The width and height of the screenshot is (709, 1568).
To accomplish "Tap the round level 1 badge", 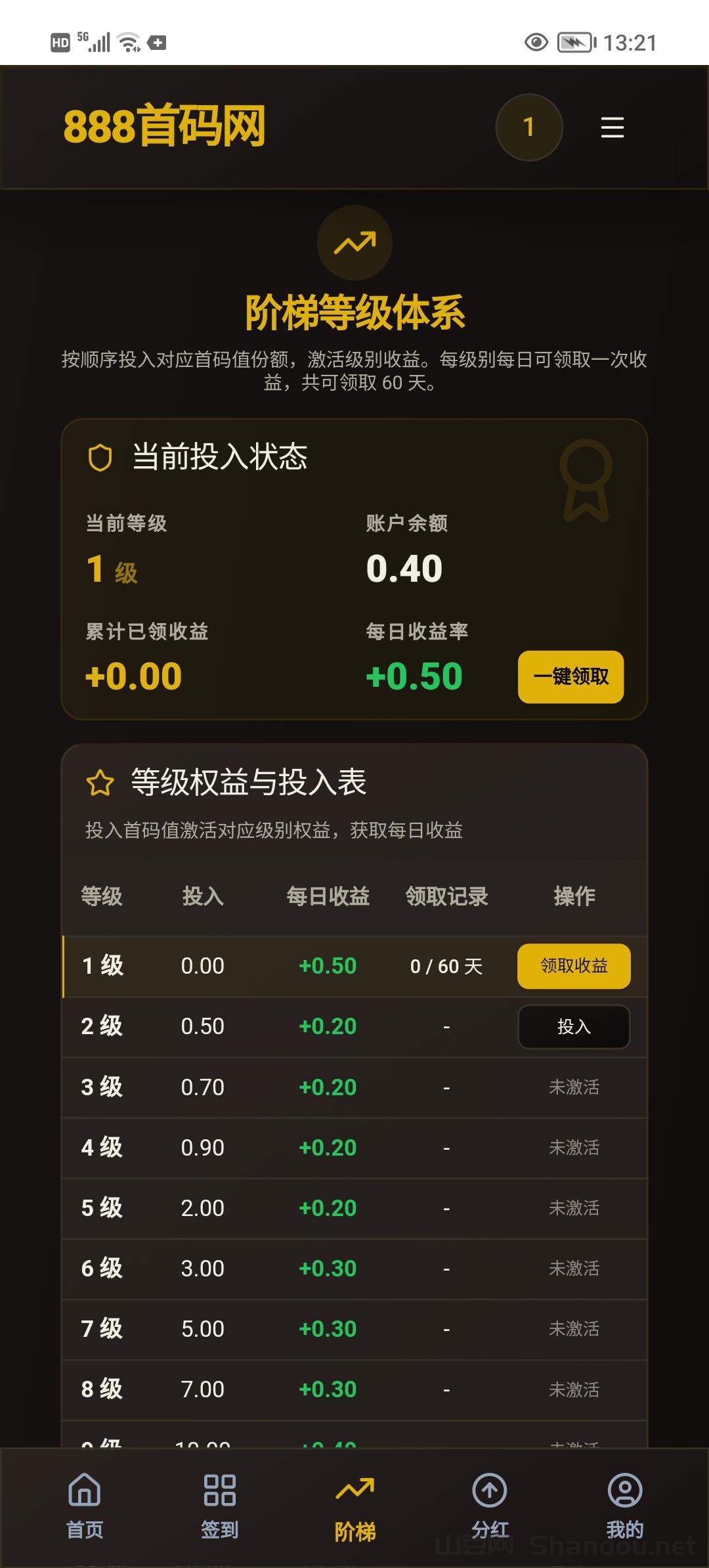I will (529, 127).
